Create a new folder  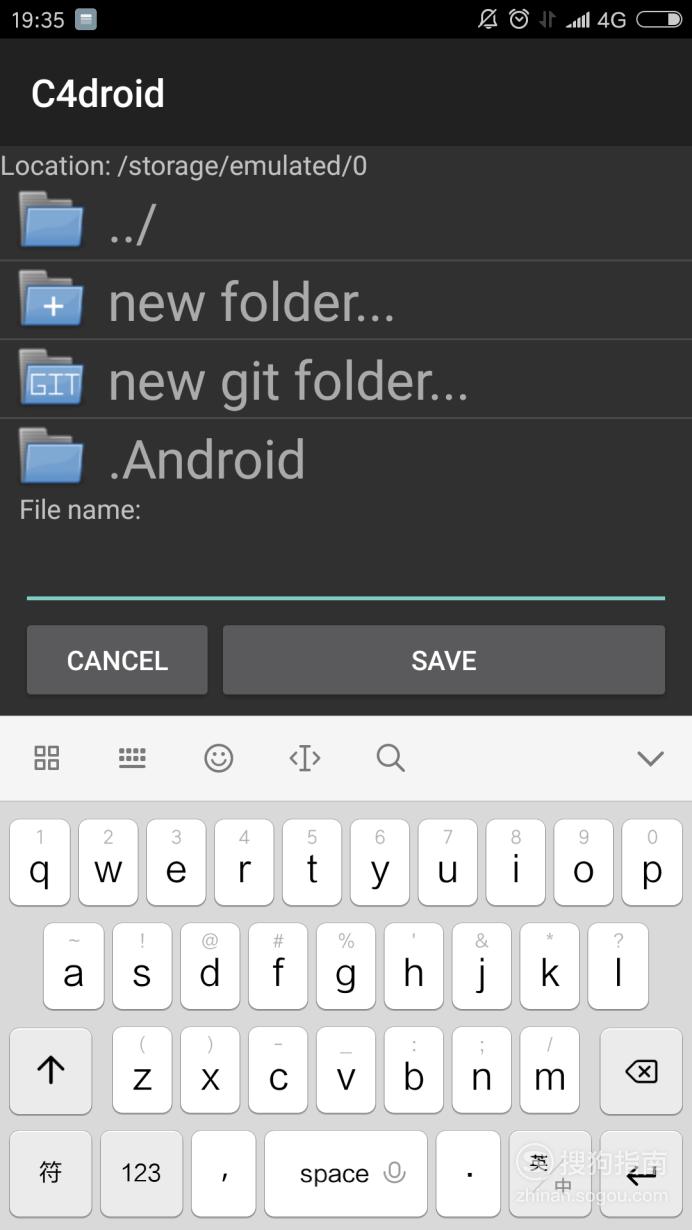pos(346,301)
